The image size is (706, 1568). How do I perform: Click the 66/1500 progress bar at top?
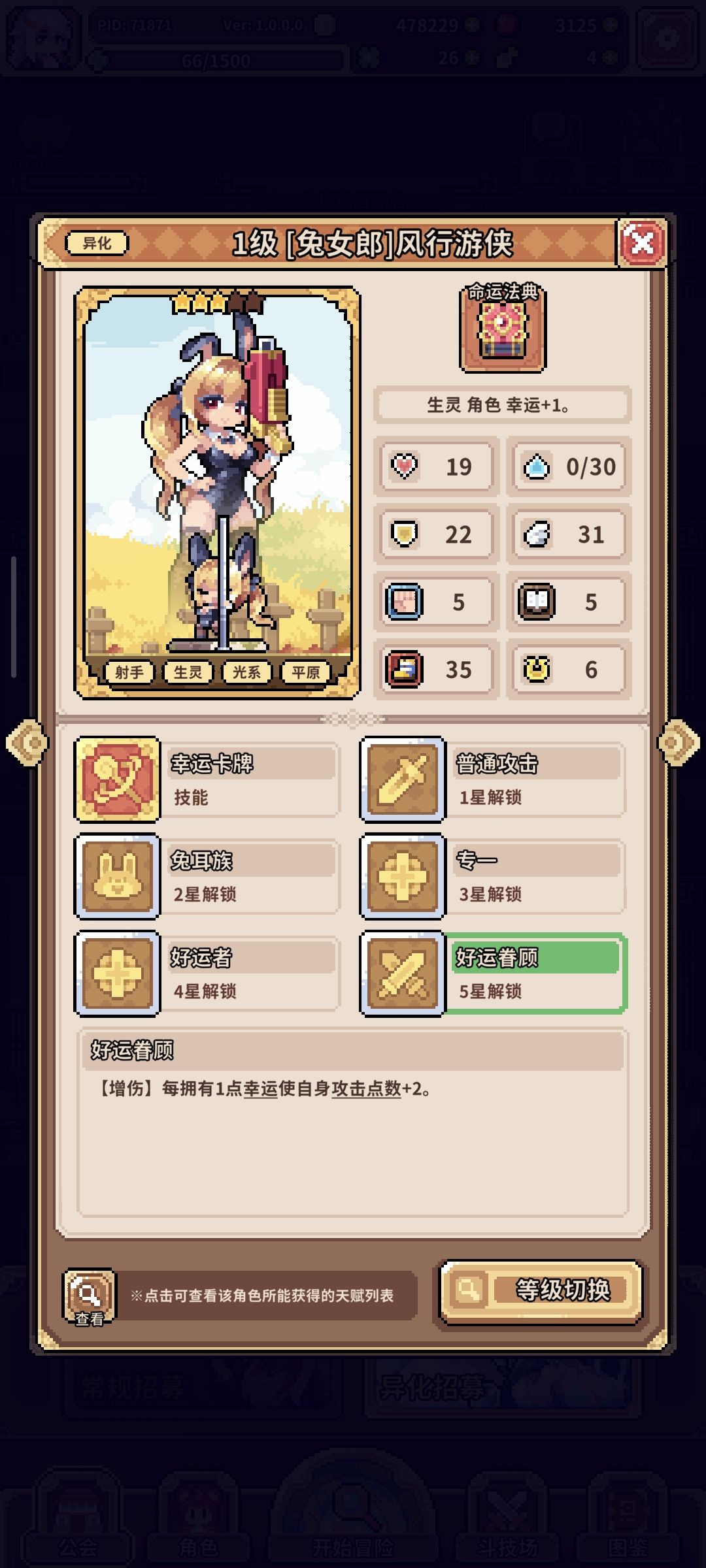[x=216, y=61]
